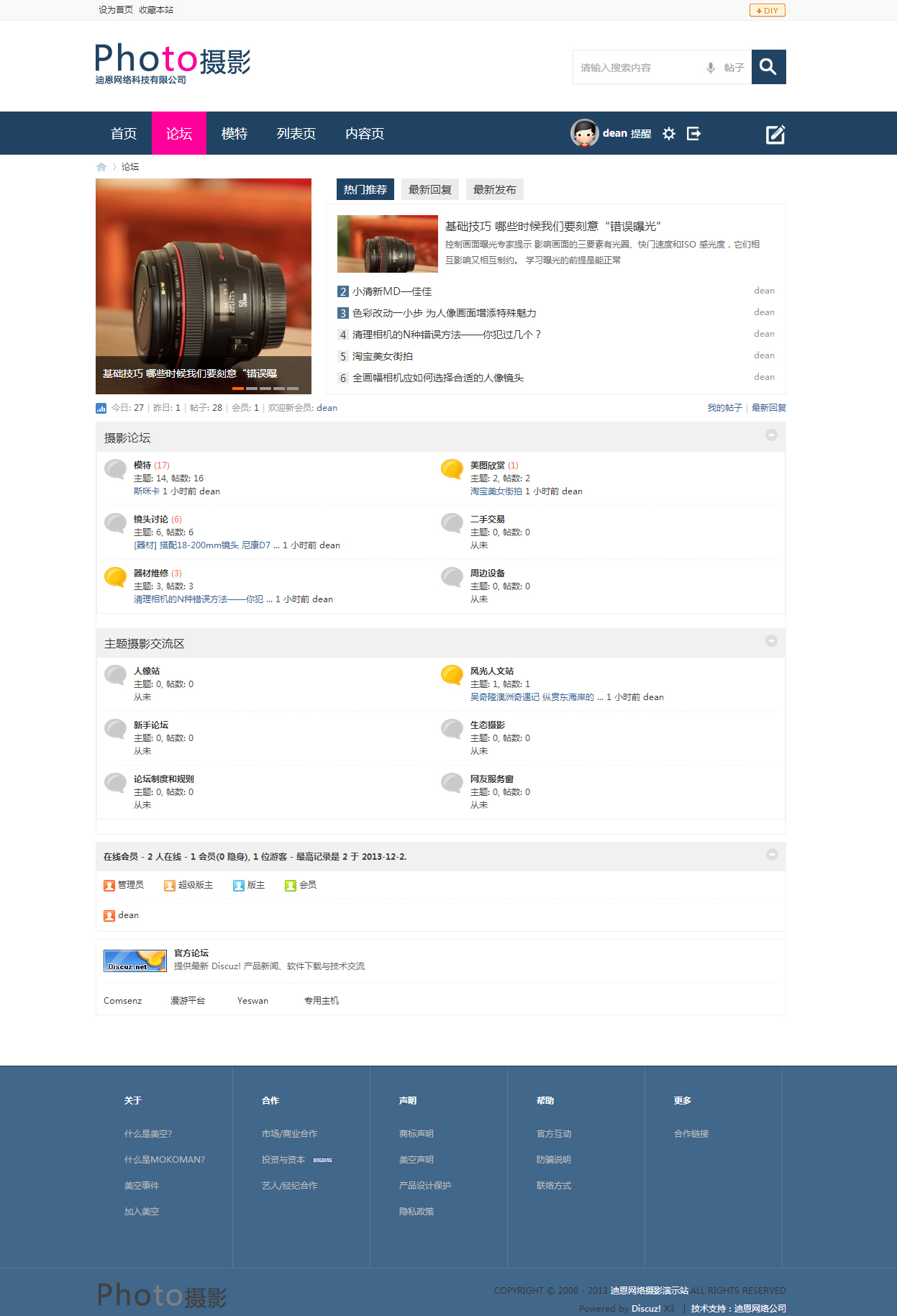Tap the logout icon beside the gear
The image size is (897, 1316).
pyautogui.click(x=693, y=134)
